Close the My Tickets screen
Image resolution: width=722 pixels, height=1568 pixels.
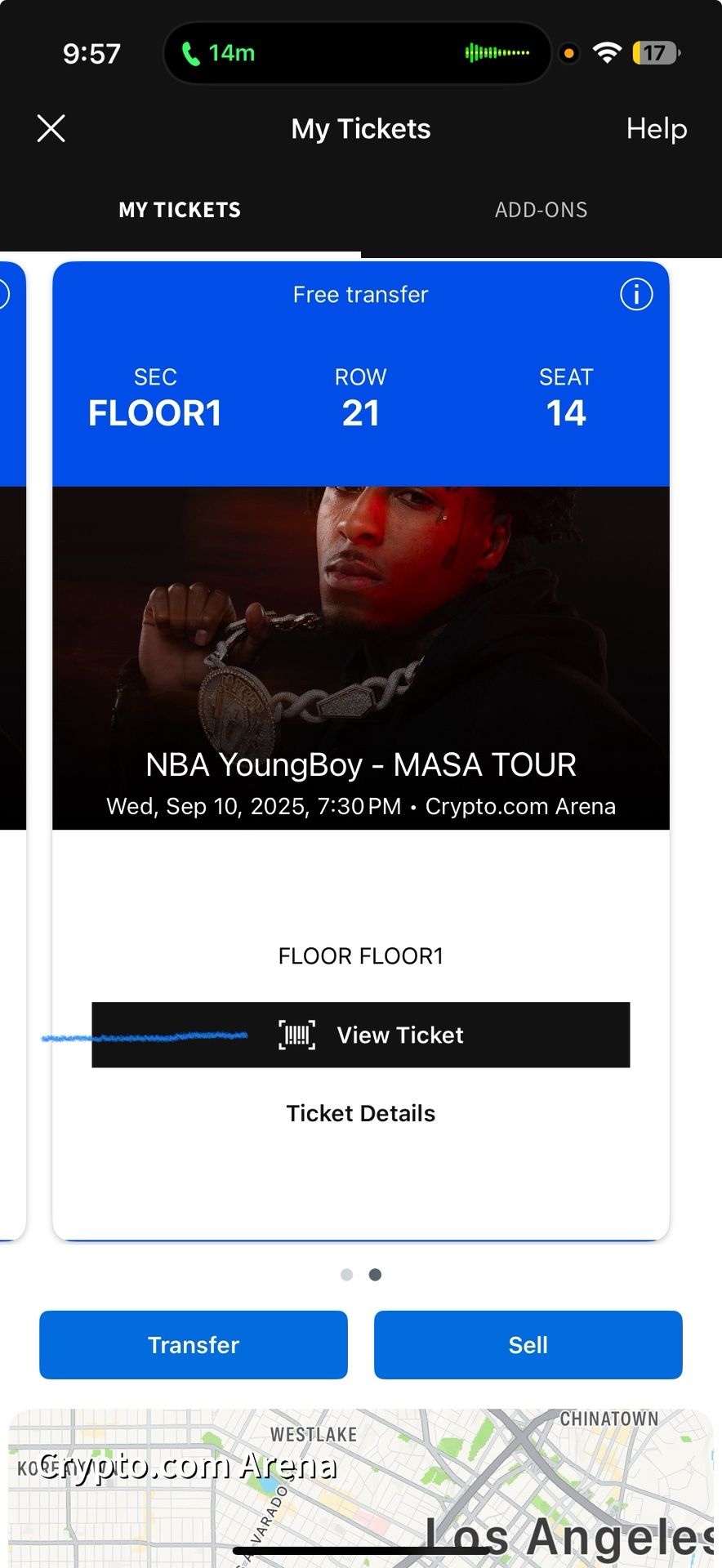click(51, 128)
